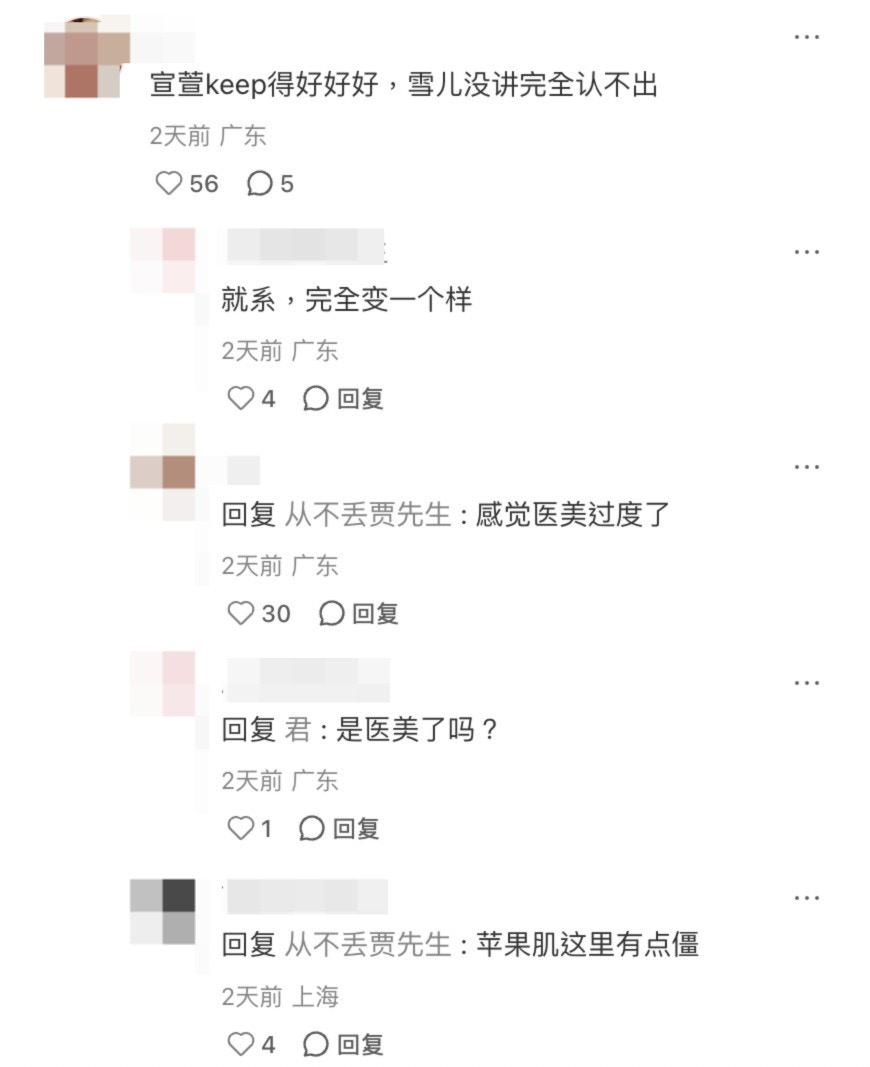Like the comment starting with 宣萱keep得好好好
The image size is (870, 1067).
170,184
